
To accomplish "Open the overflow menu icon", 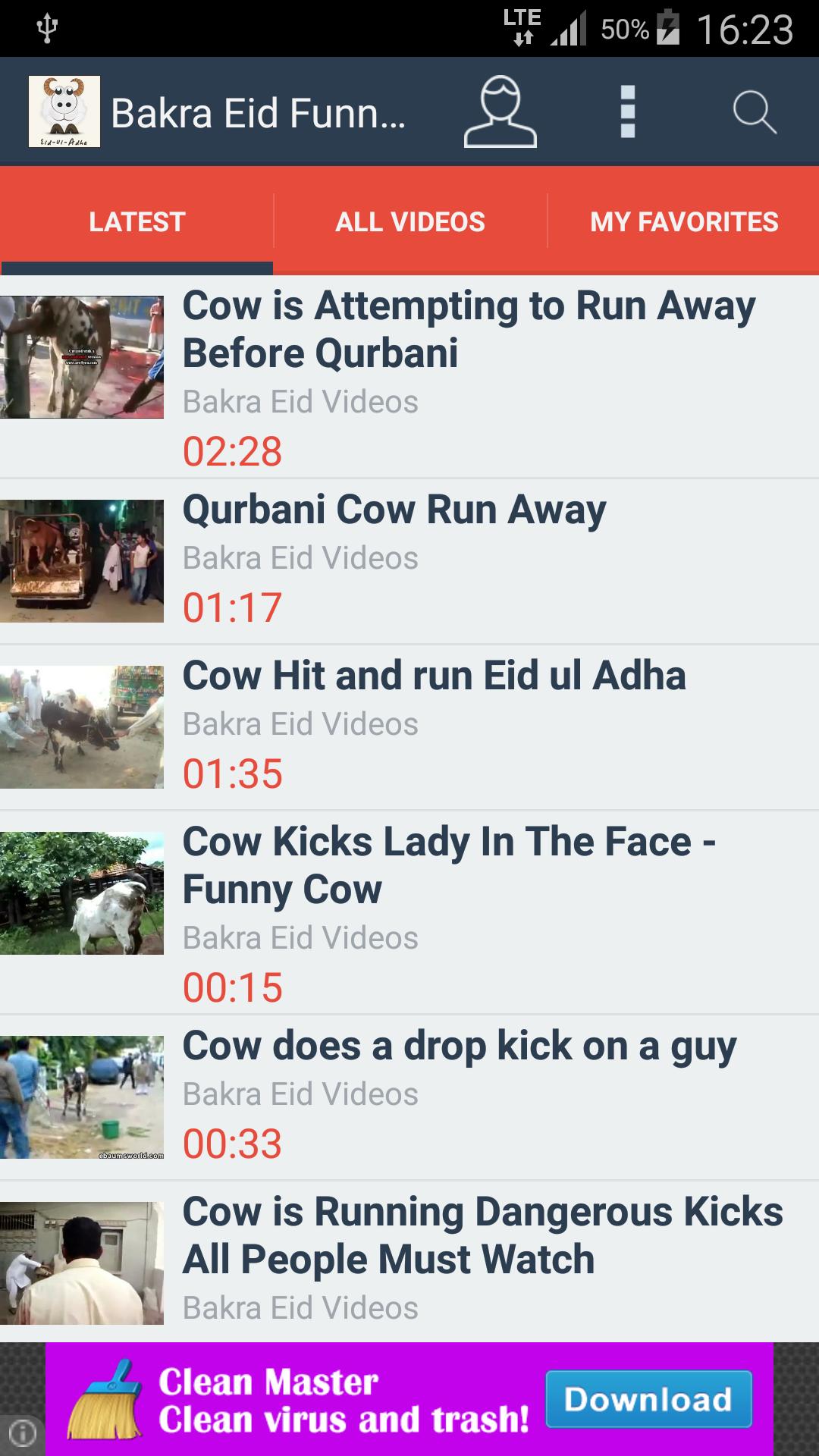I will 626,111.
